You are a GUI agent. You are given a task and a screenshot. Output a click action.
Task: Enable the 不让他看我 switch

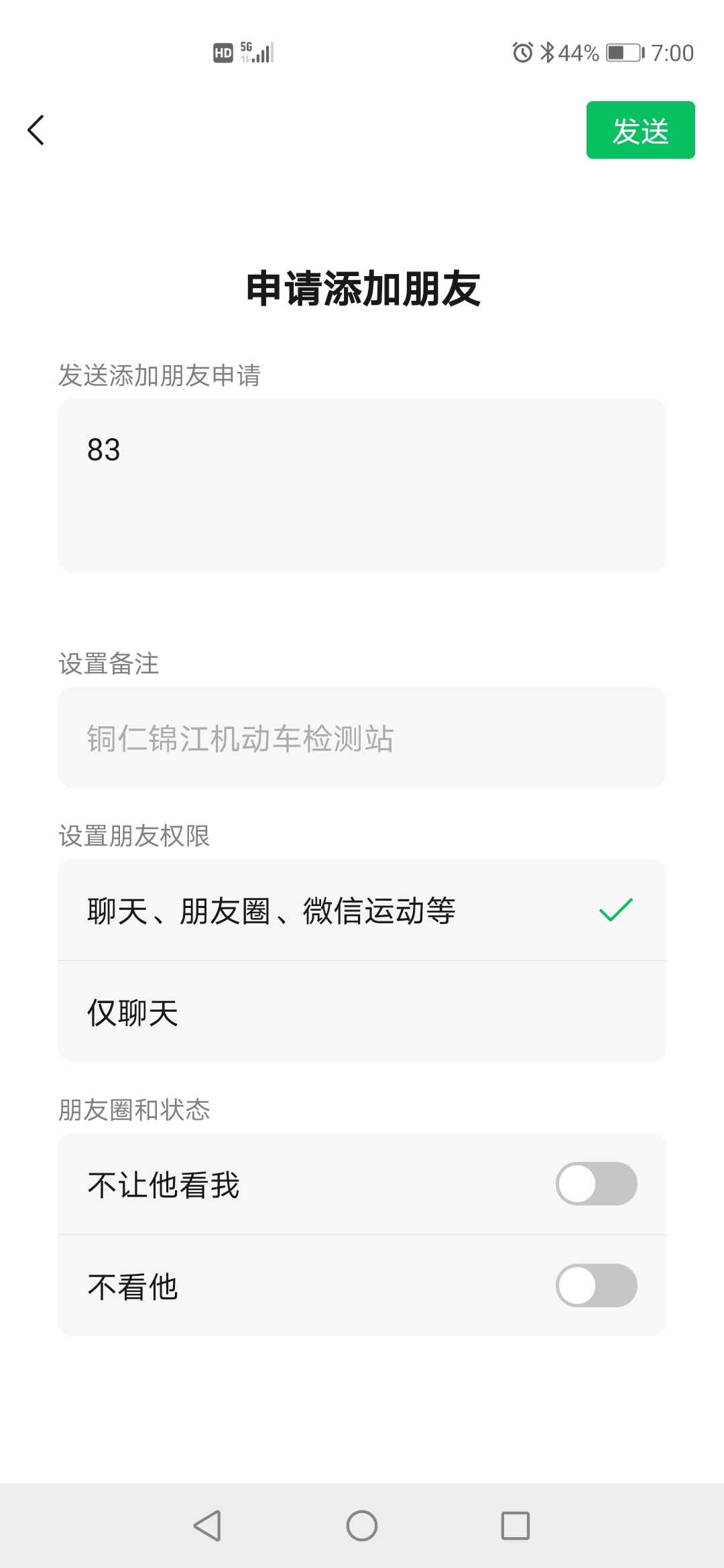pyautogui.click(x=596, y=1183)
